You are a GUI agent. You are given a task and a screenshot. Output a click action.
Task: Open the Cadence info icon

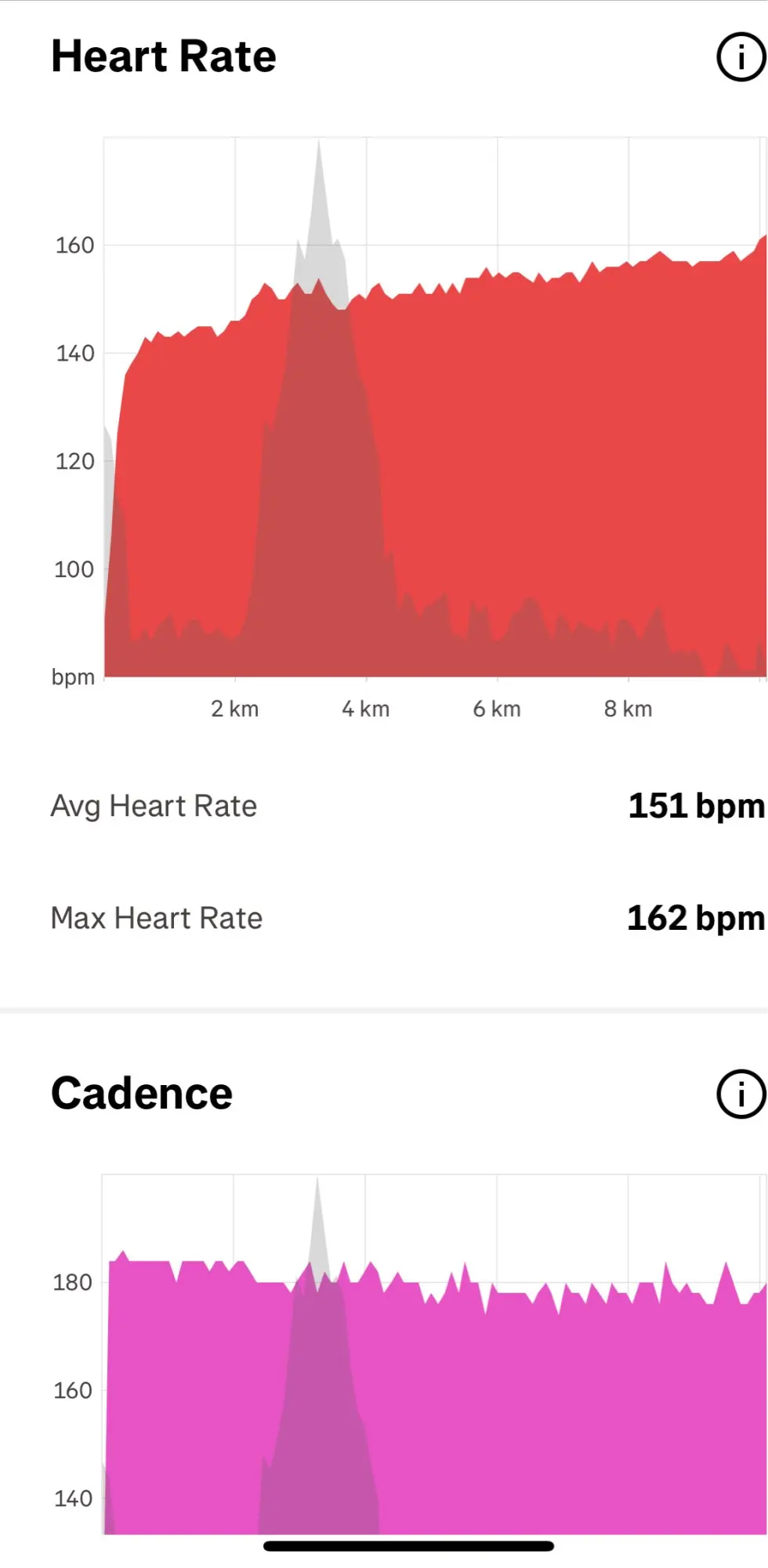coord(741,1094)
